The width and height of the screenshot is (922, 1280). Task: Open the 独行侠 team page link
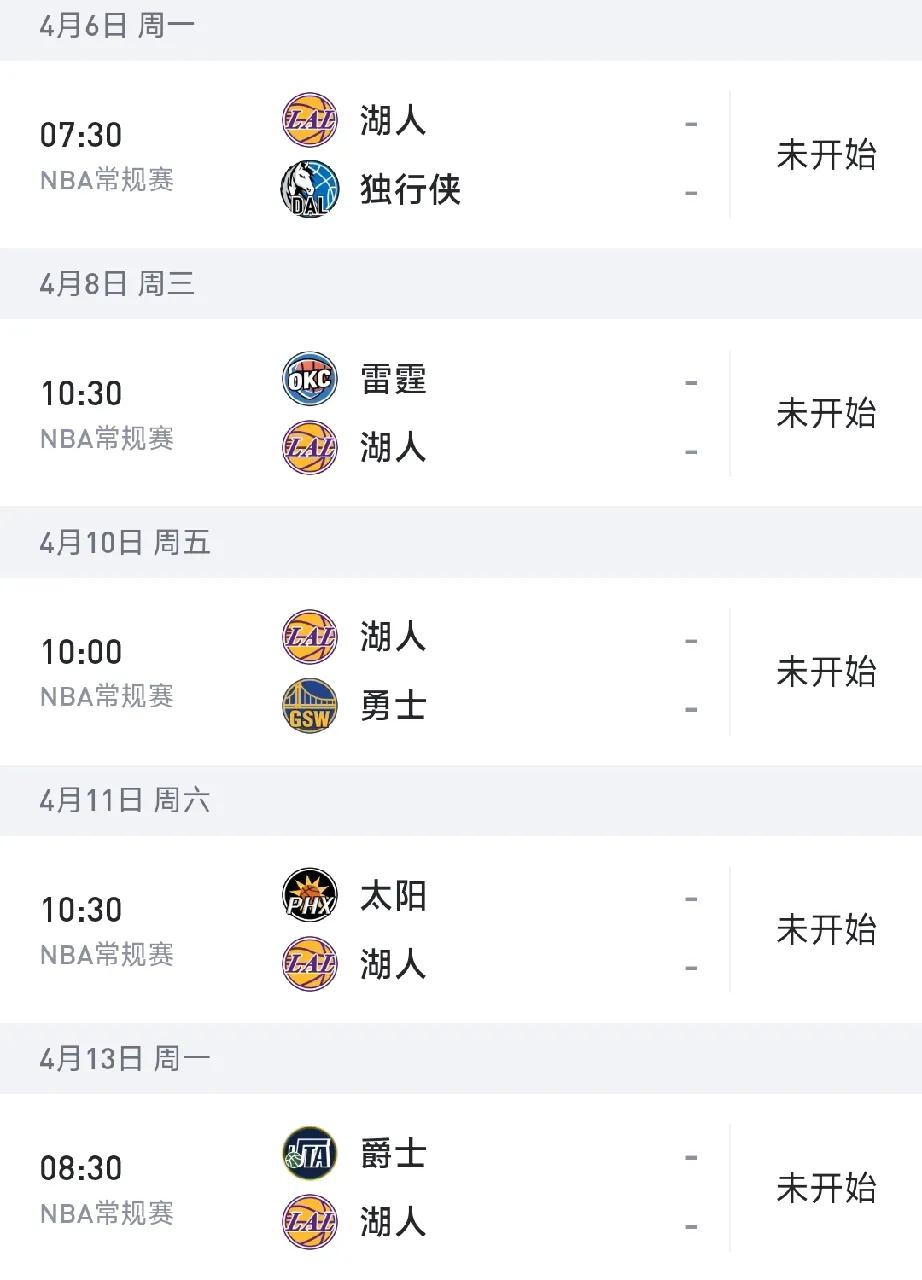click(410, 189)
